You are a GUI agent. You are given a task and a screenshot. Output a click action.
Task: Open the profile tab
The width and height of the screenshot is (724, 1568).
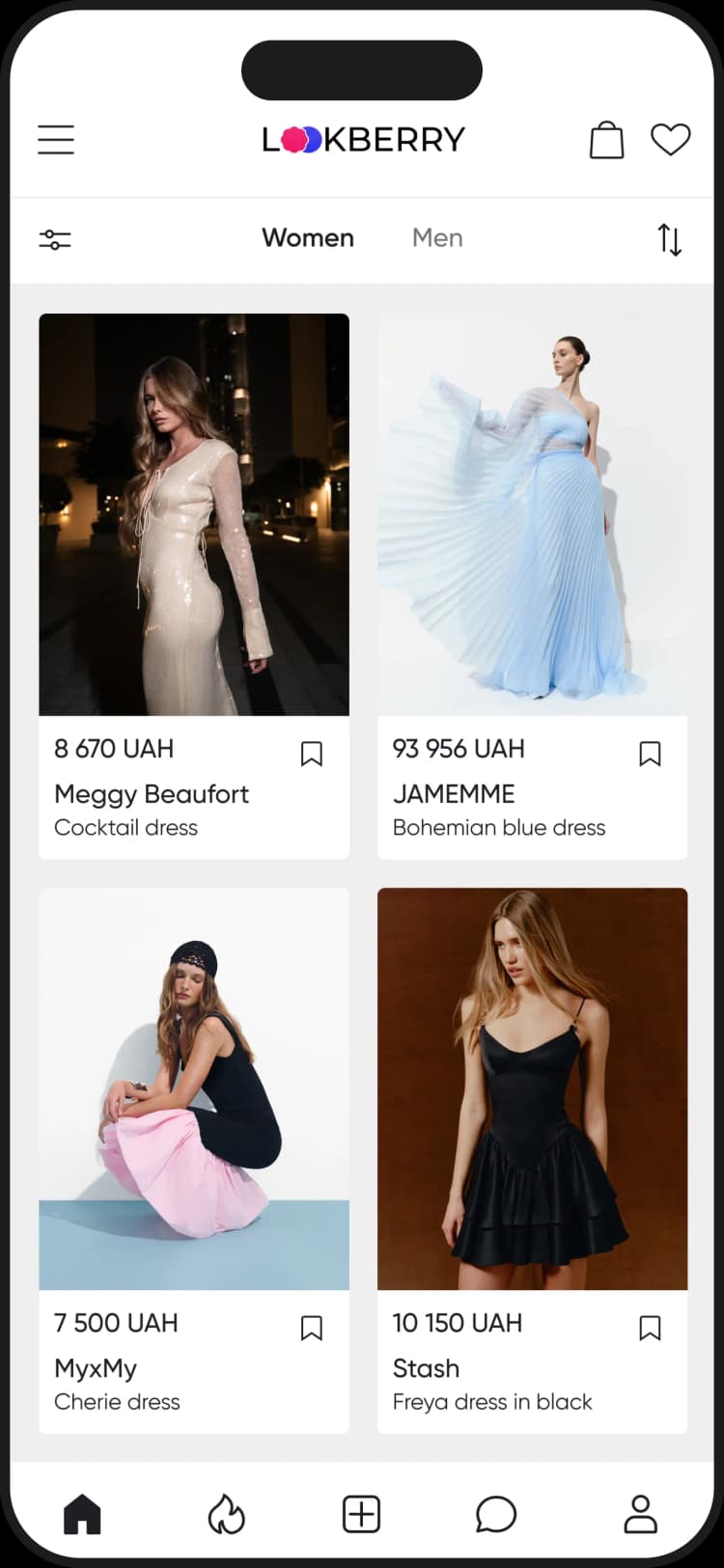[x=640, y=1514]
